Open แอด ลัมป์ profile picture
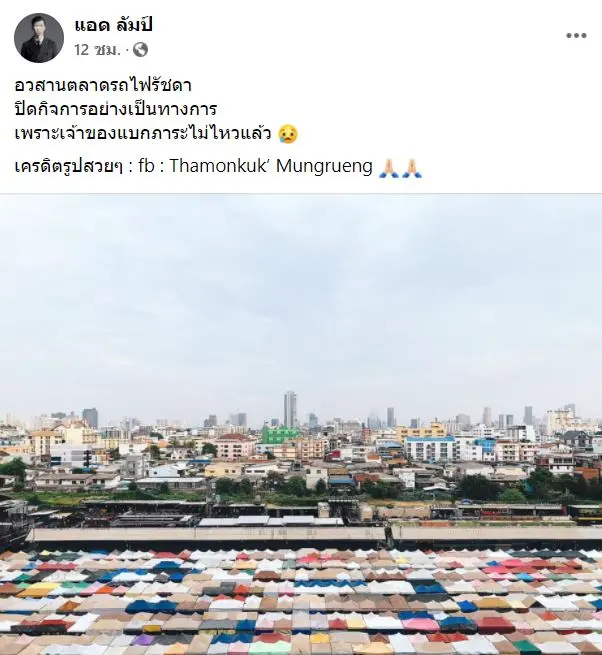 click(x=39, y=38)
